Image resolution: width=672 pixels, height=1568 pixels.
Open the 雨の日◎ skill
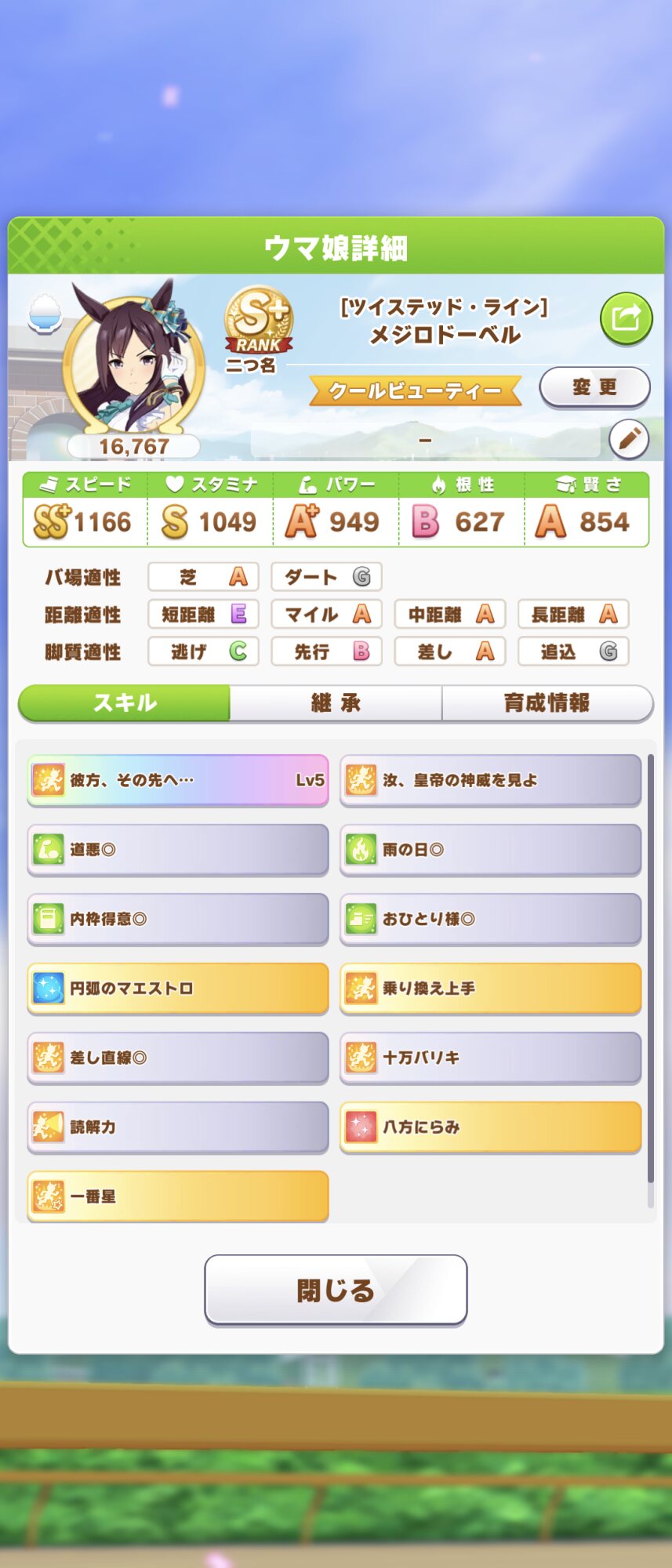[490, 850]
